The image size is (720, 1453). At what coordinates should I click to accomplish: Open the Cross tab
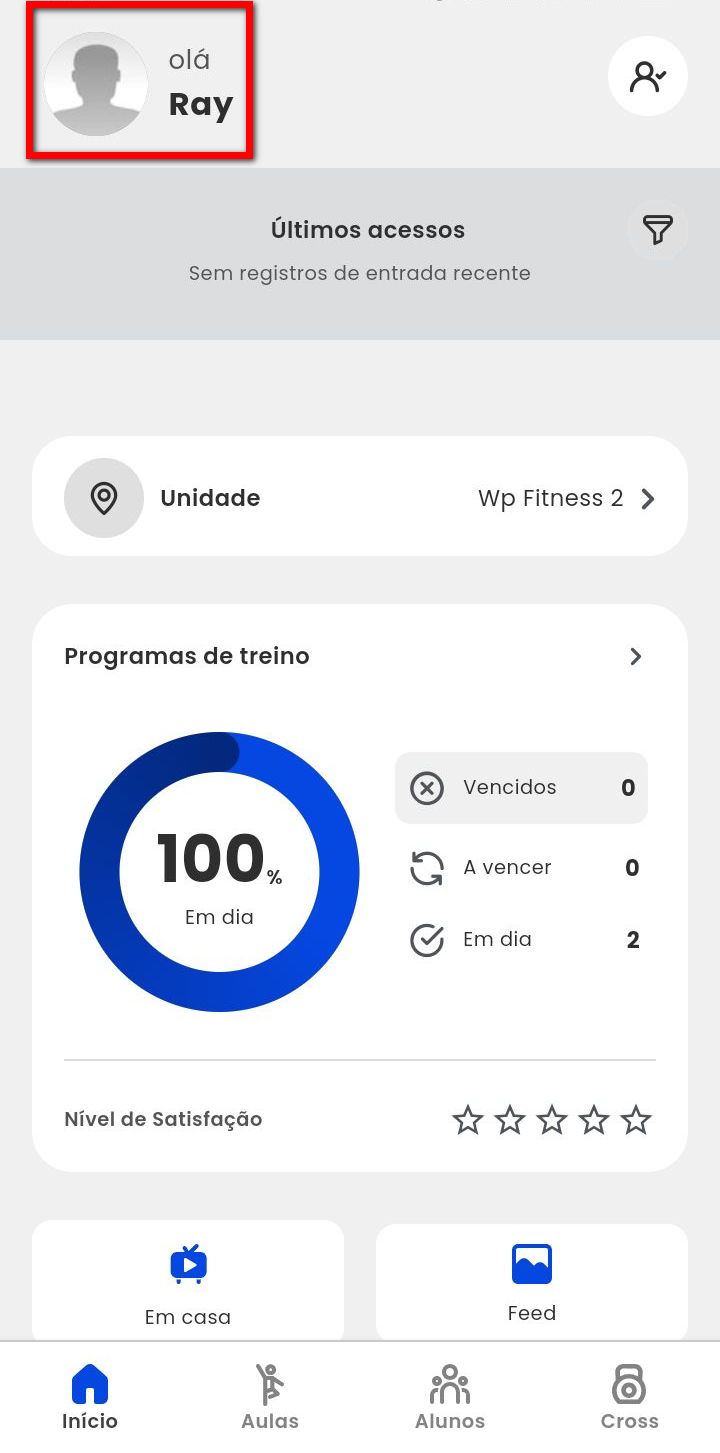tap(629, 1397)
